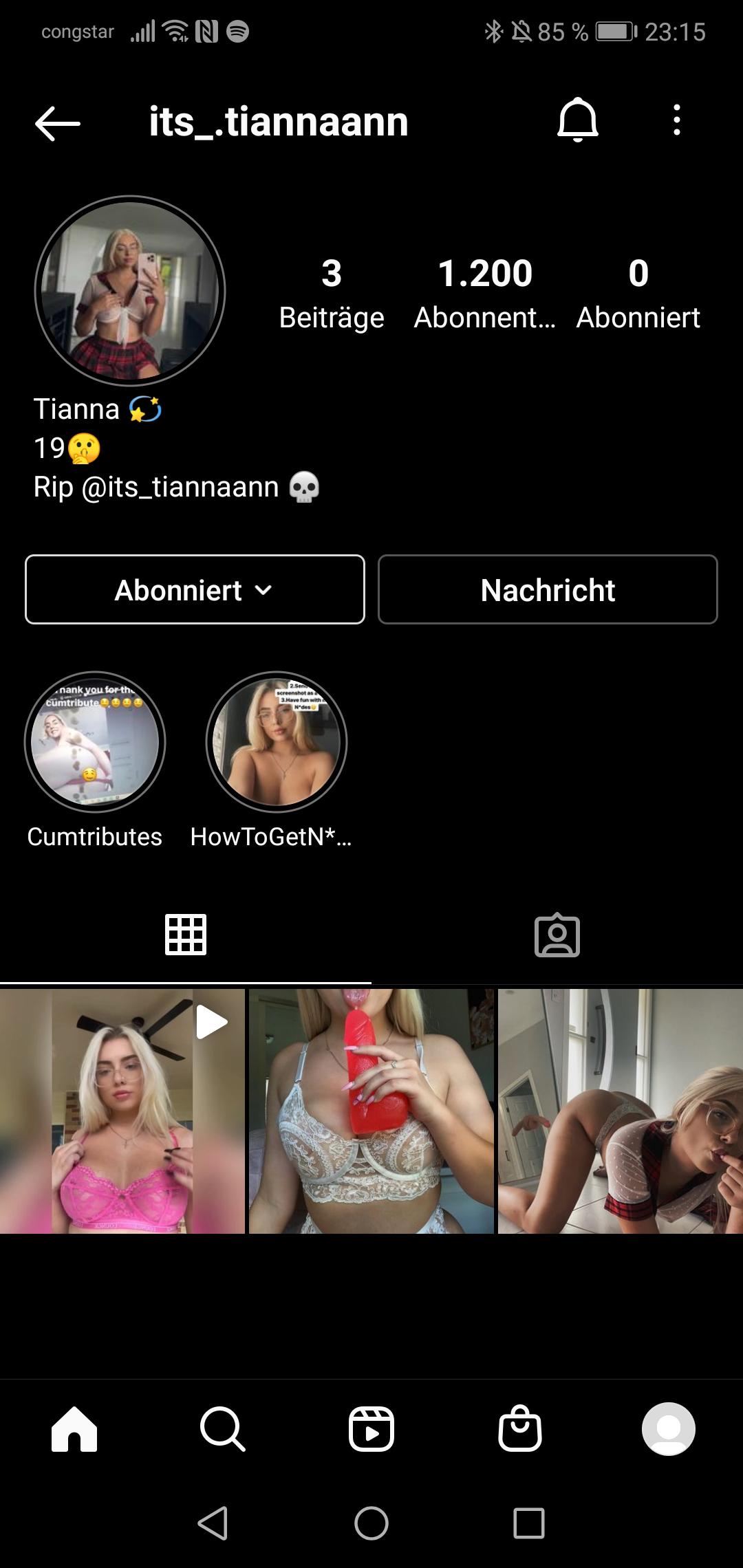
Task: Open the Cumtributes story highlight
Action: (x=96, y=741)
